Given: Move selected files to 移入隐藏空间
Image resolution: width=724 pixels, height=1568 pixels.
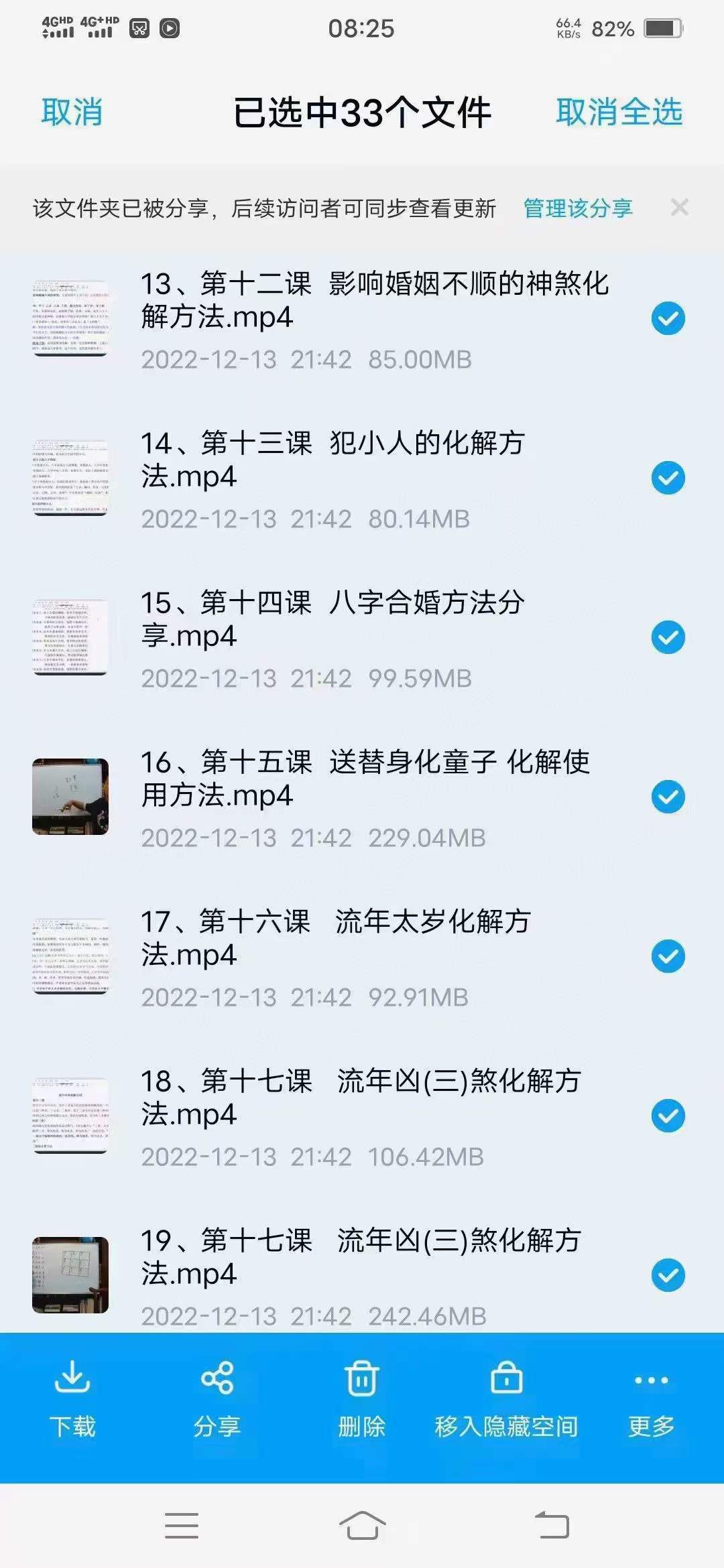Looking at the screenshot, I should (x=506, y=1399).
